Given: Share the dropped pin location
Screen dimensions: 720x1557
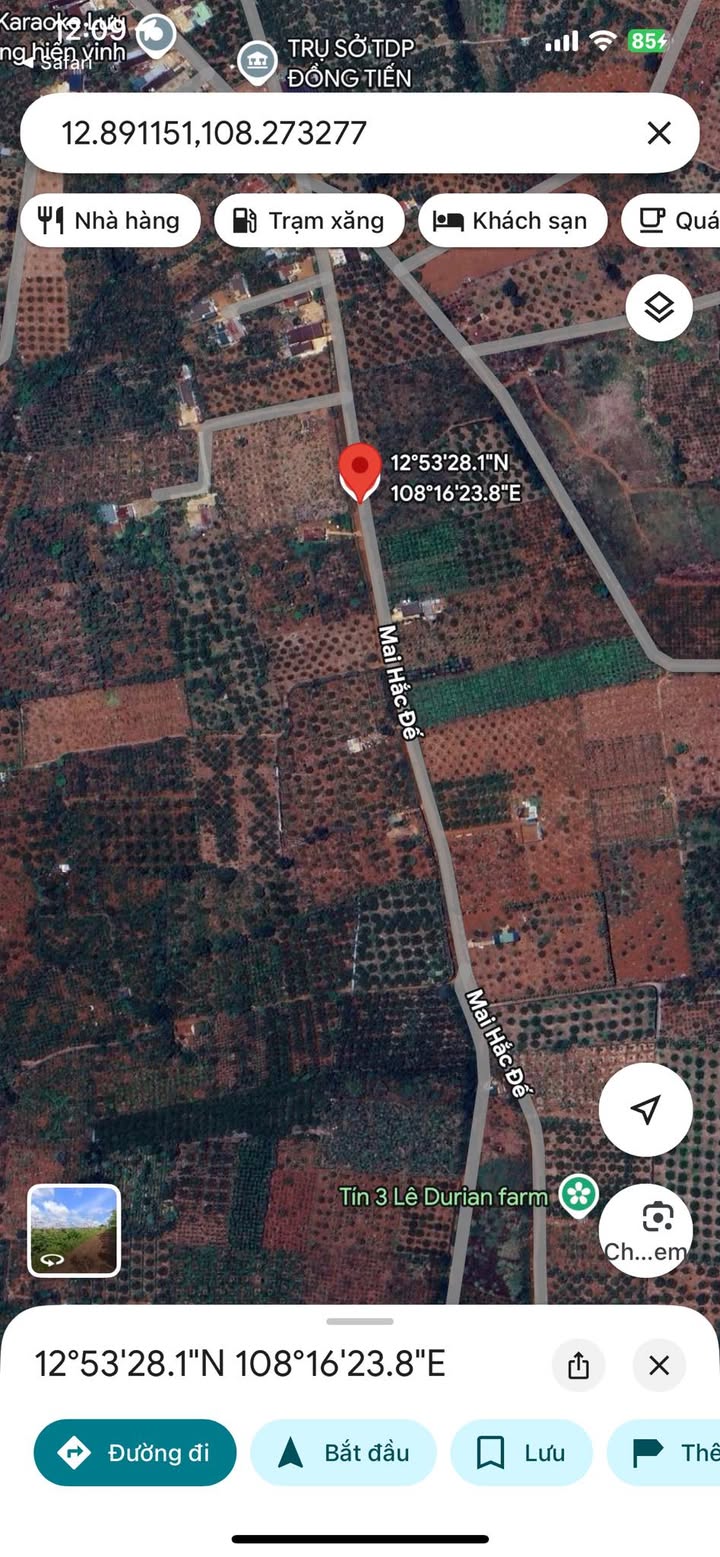Looking at the screenshot, I should [578, 1365].
